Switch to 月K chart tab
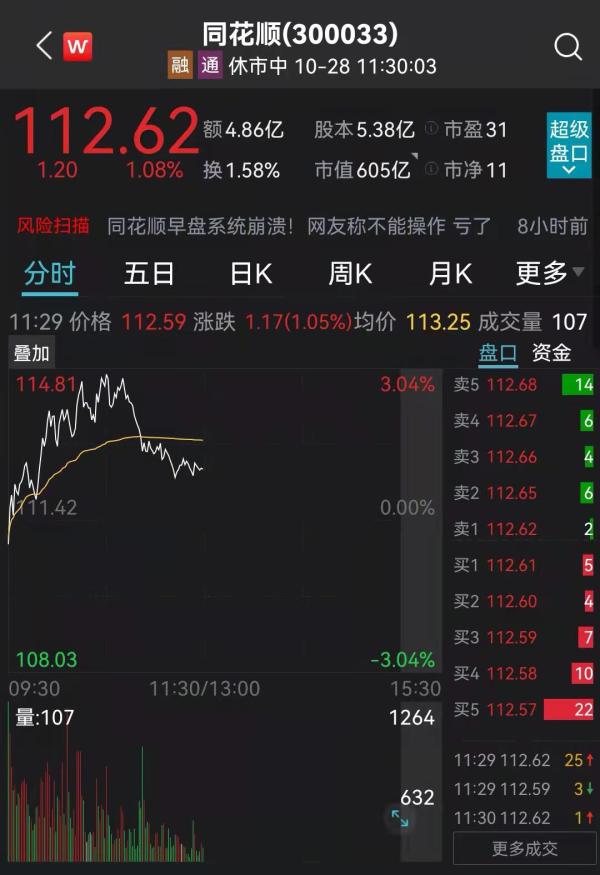Image resolution: width=600 pixels, height=875 pixels. pyautogui.click(x=450, y=273)
